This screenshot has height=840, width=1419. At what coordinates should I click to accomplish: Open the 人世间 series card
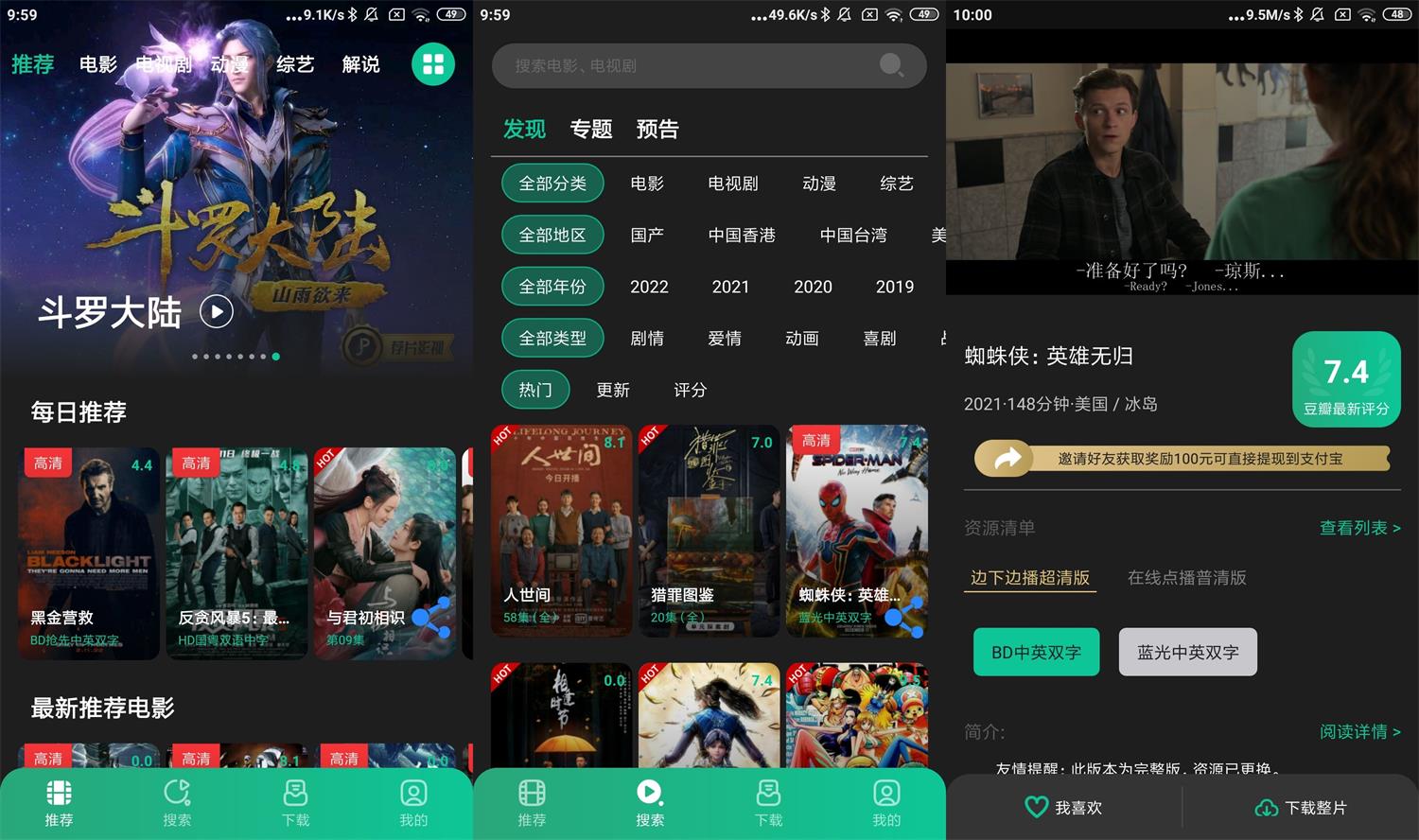point(562,530)
